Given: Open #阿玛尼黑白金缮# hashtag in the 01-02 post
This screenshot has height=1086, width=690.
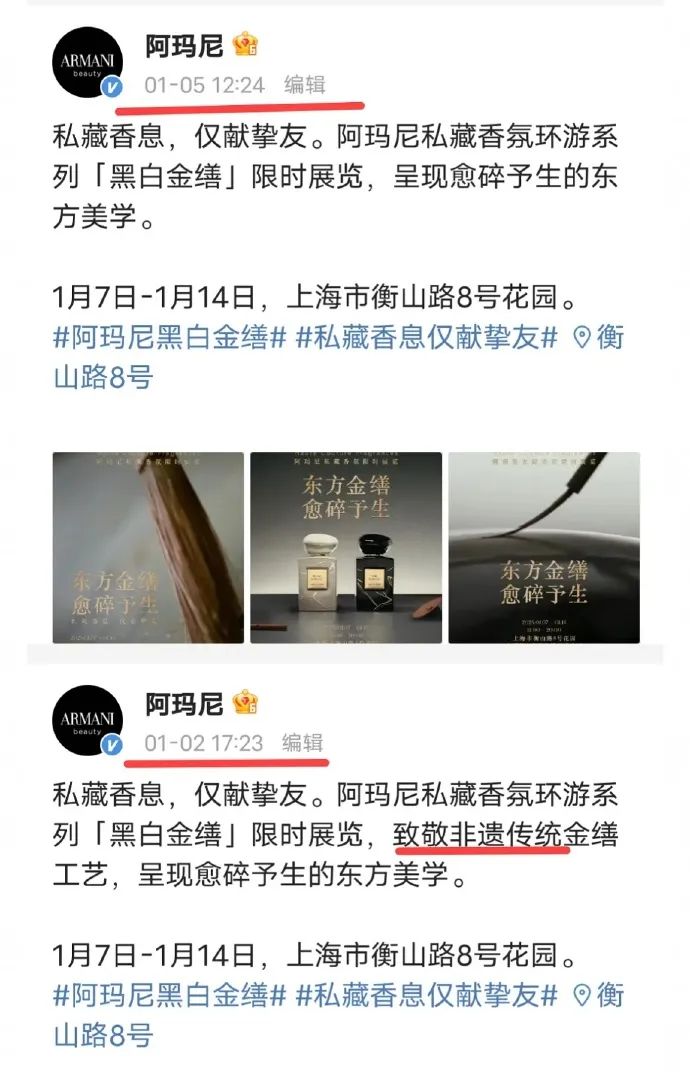Looking at the screenshot, I should 169,995.
